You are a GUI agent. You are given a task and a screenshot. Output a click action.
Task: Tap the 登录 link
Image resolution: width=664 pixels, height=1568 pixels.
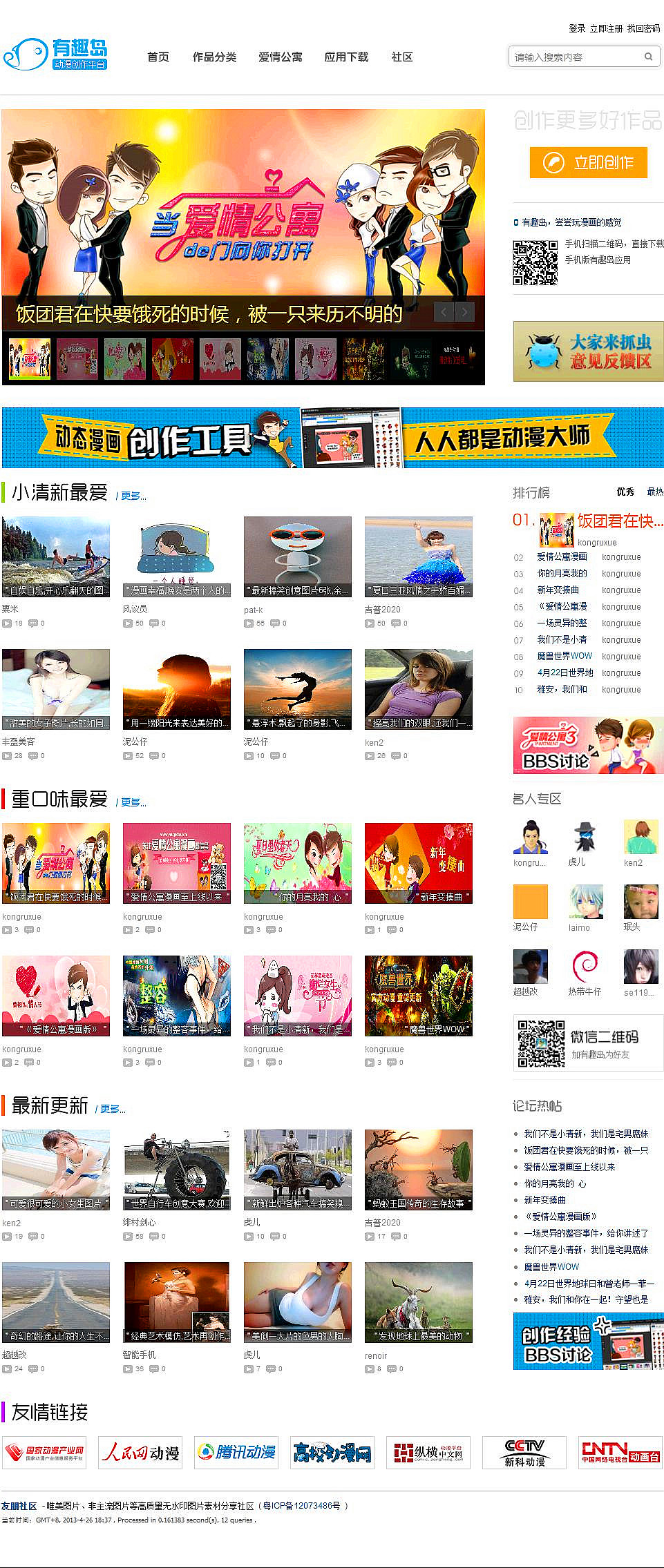pos(576,28)
